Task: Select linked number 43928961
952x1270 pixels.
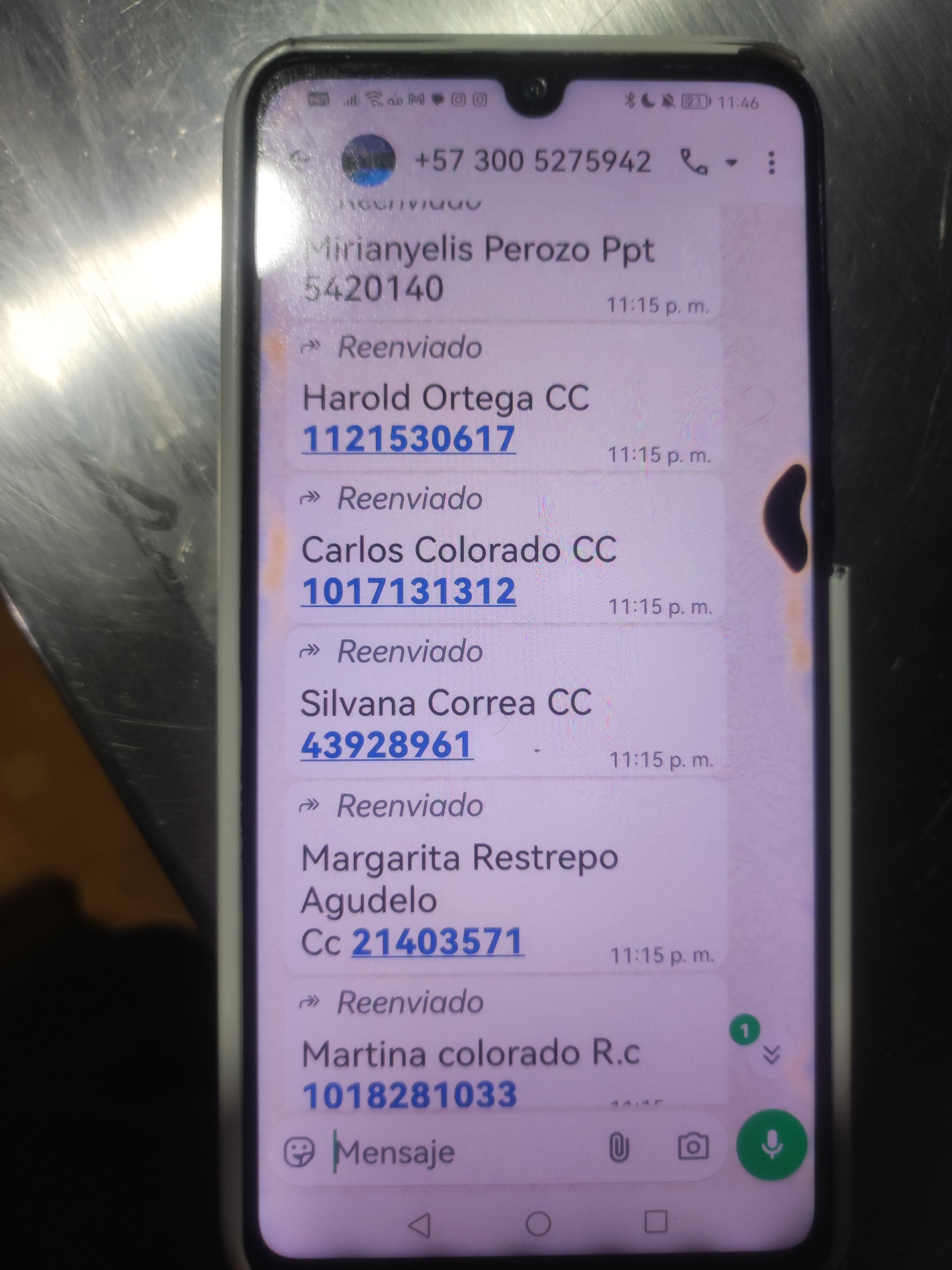Action: pyautogui.click(x=386, y=745)
